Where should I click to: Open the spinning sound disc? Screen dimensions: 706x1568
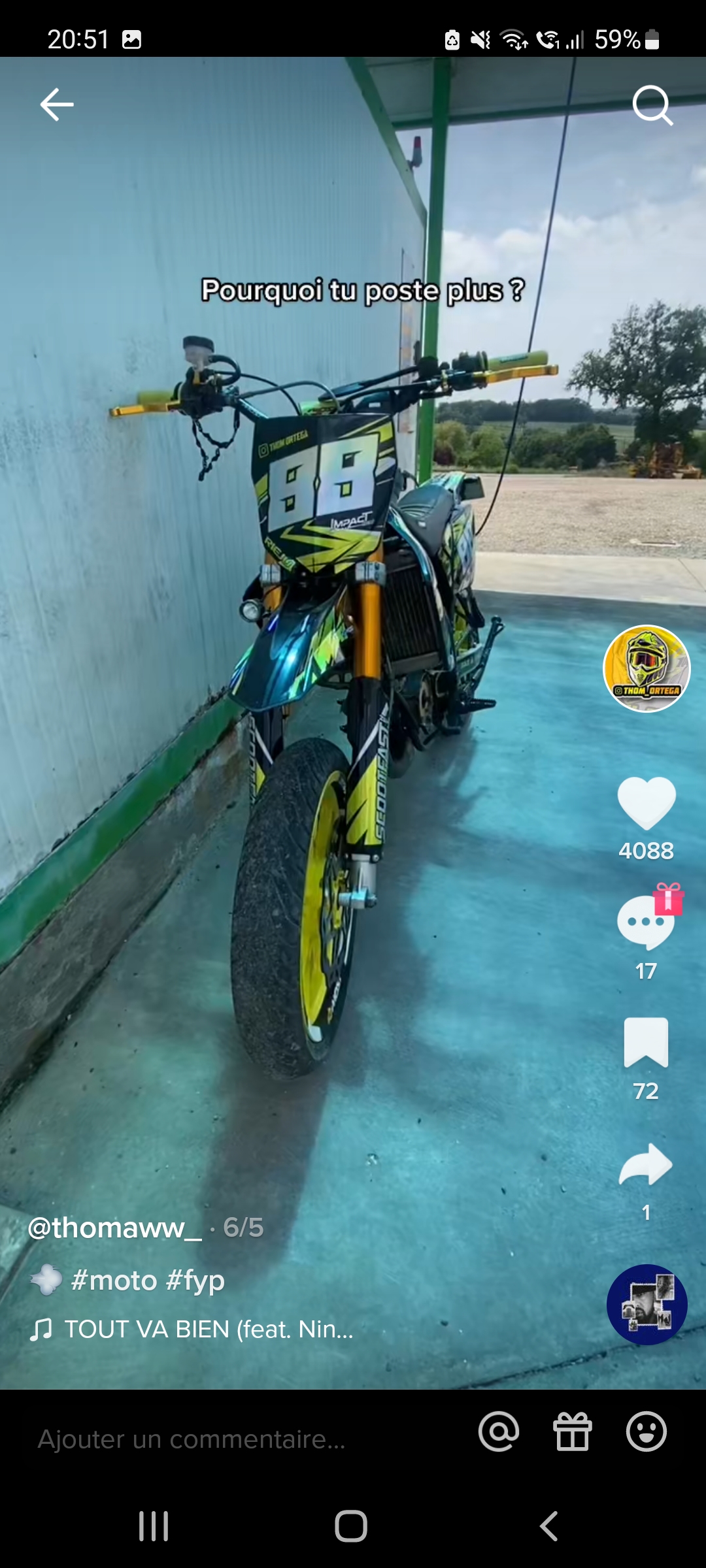coord(647,1304)
